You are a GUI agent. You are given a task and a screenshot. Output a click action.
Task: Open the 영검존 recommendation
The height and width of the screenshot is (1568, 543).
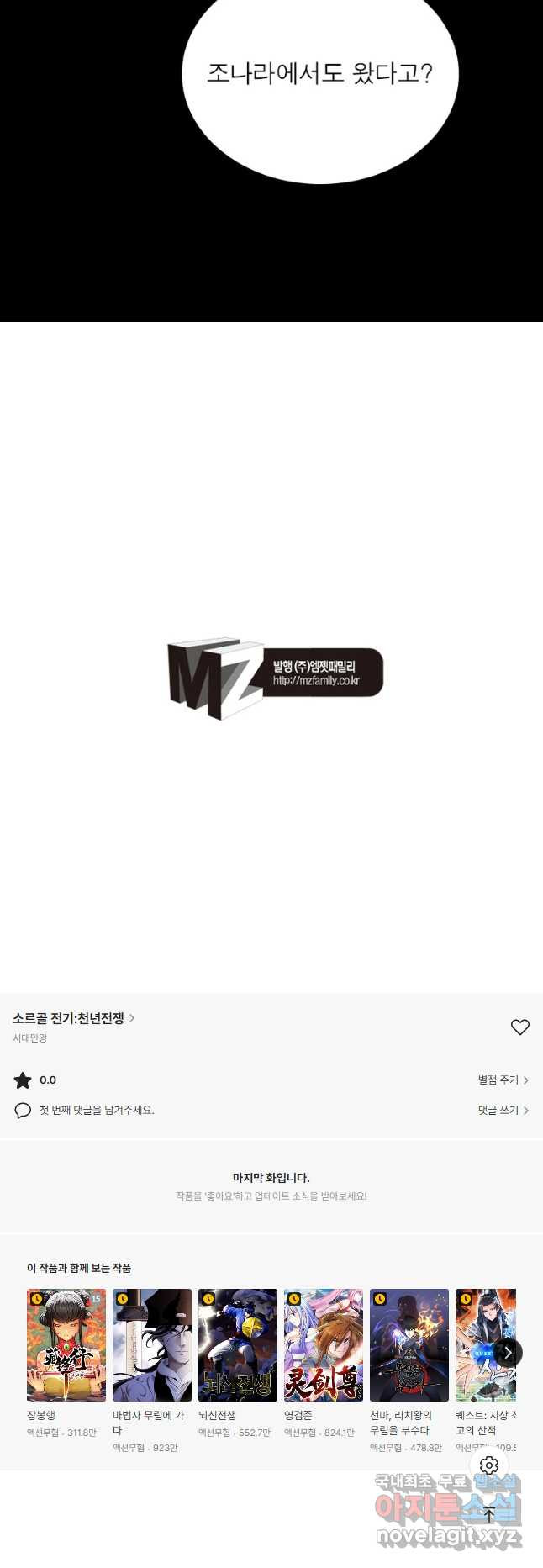point(324,1344)
